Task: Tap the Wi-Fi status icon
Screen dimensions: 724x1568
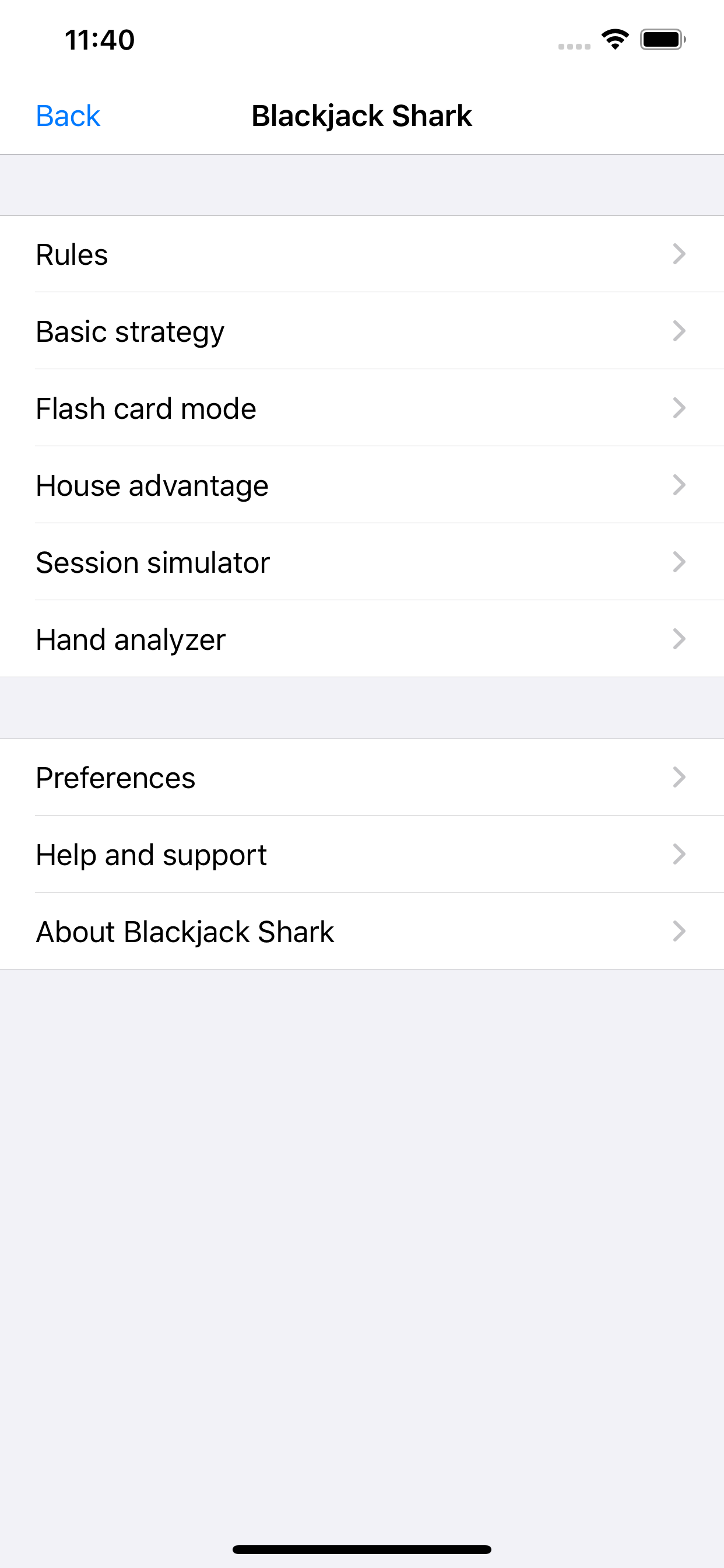Action: (x=615, y=40)
